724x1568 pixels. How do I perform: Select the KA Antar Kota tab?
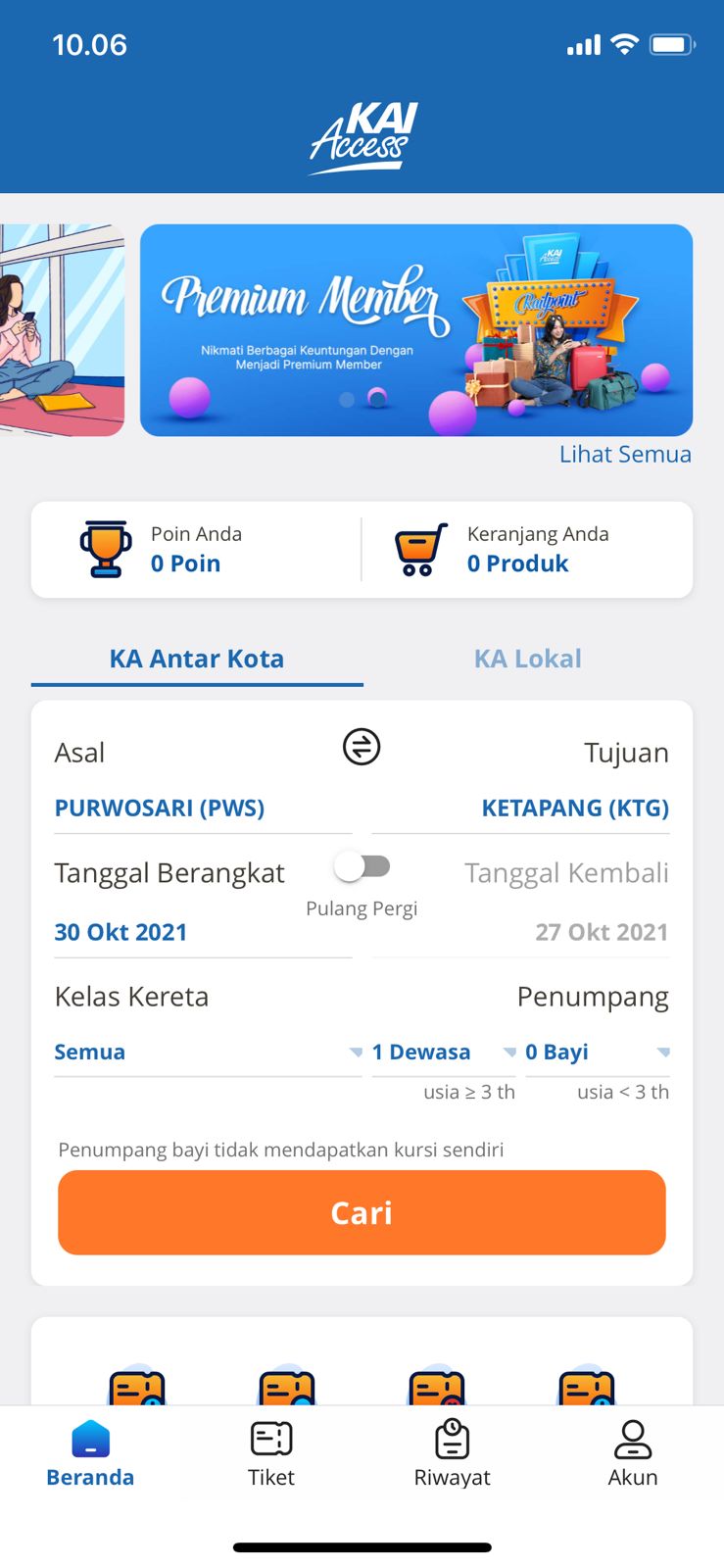click(x=197, y=659)
